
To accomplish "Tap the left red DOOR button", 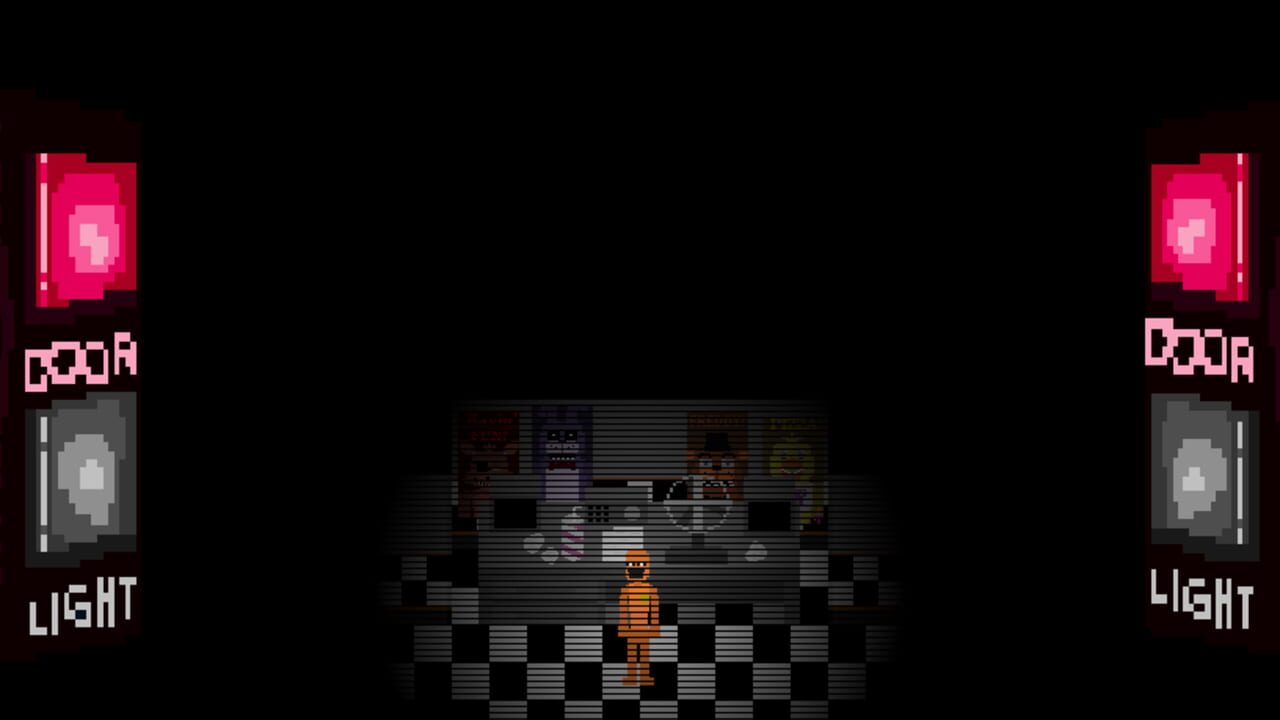I will coord(86,231).
